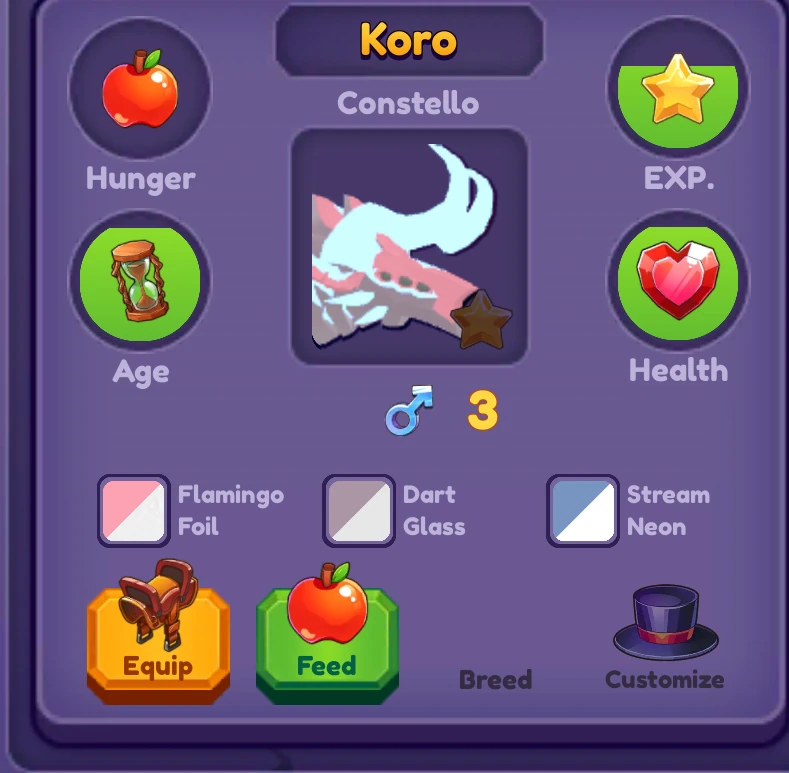Open the Koro creature portrait
The height and width of the screenshot is (773, 789).
(409, 246)
